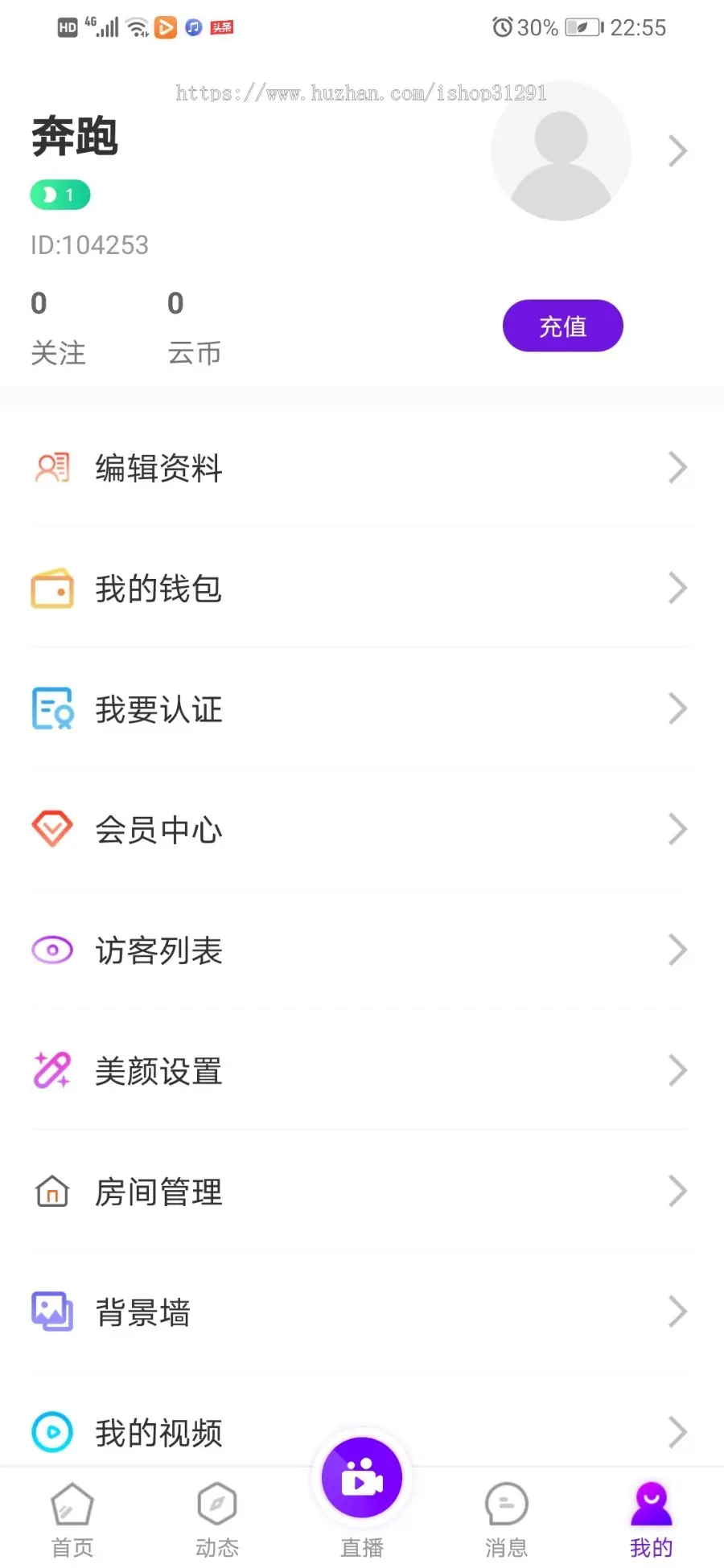This screenshot has width=724, height=1568.
Task: Switch to the 消息 tab
Action: coord(506,1518)
